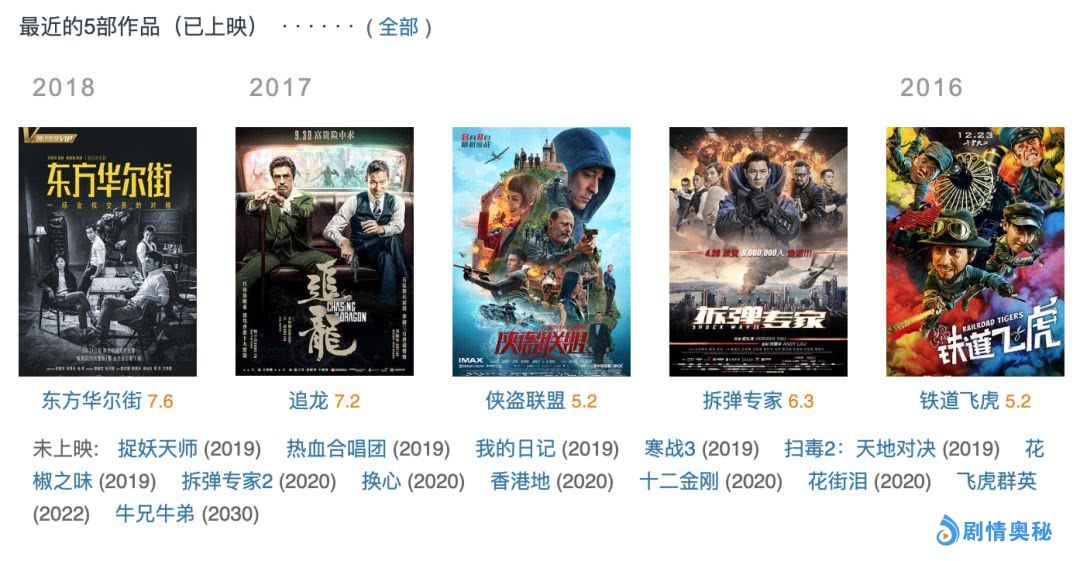This screenshot has width=1080, height=561.
Task: Open the 侠盗联盟 poster
Action: click(x=541, y=251)
